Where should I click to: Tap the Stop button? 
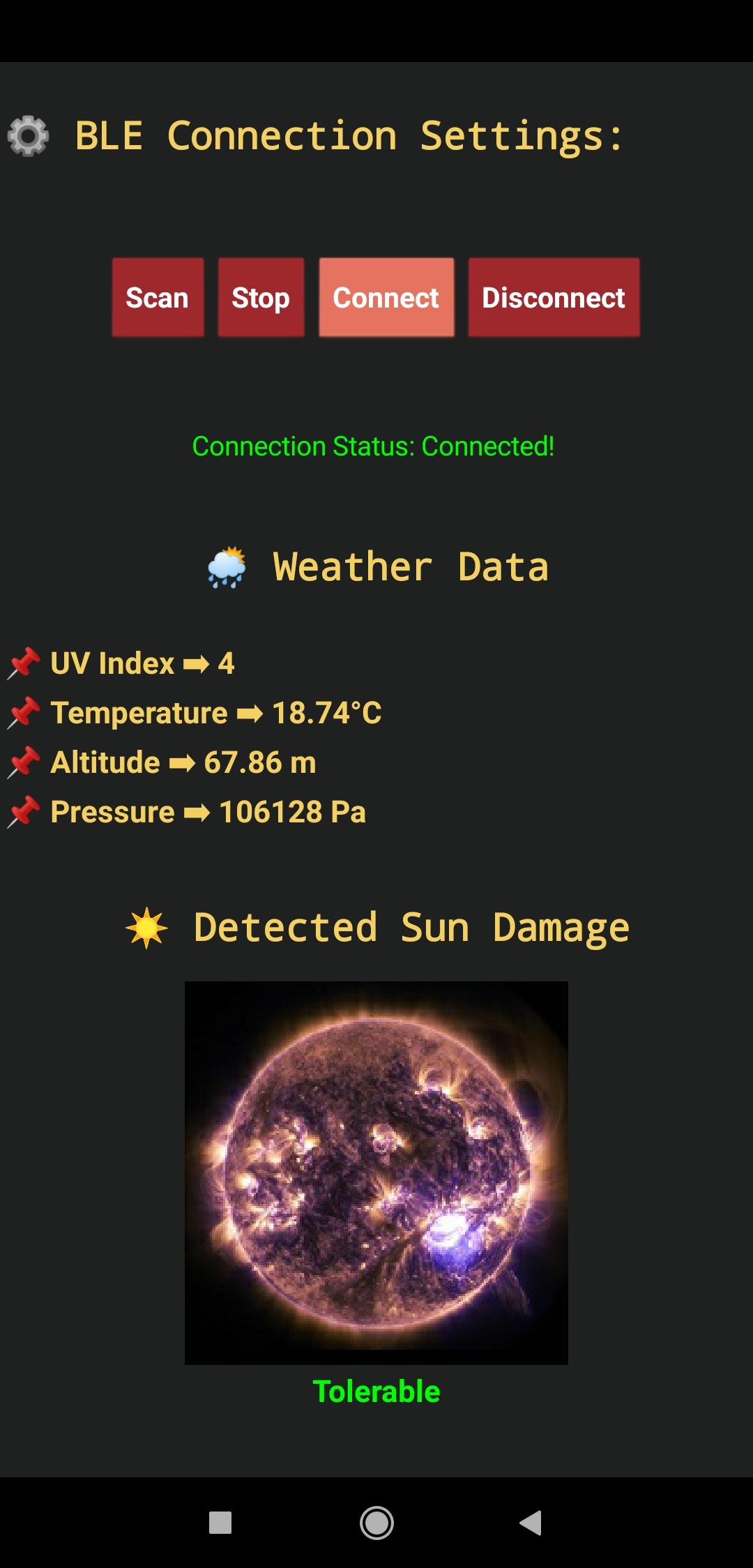261,298
